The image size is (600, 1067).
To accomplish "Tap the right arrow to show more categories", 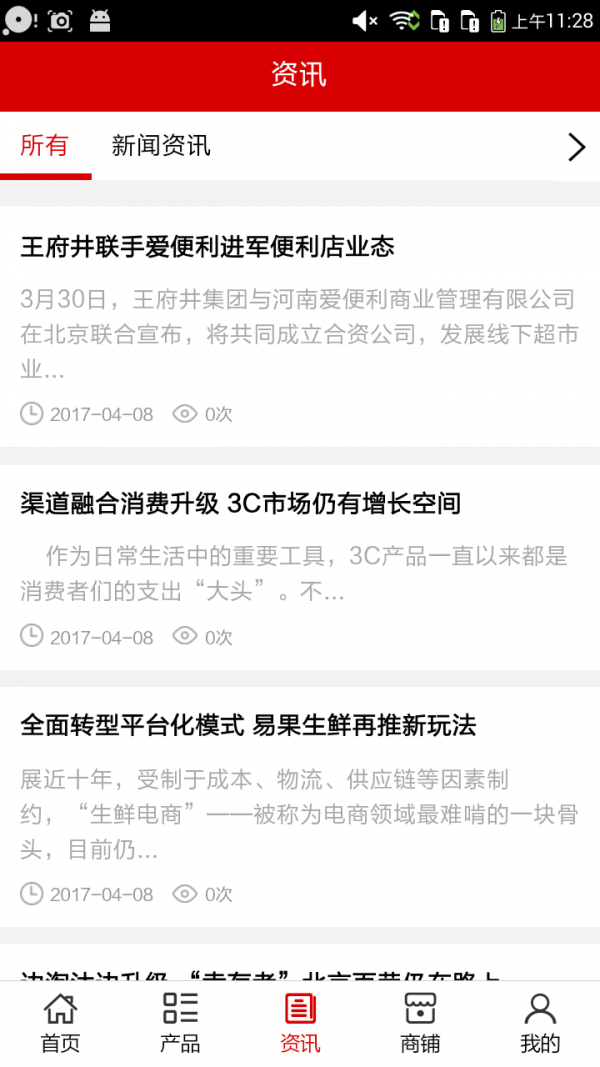I will tap(576, 147).
